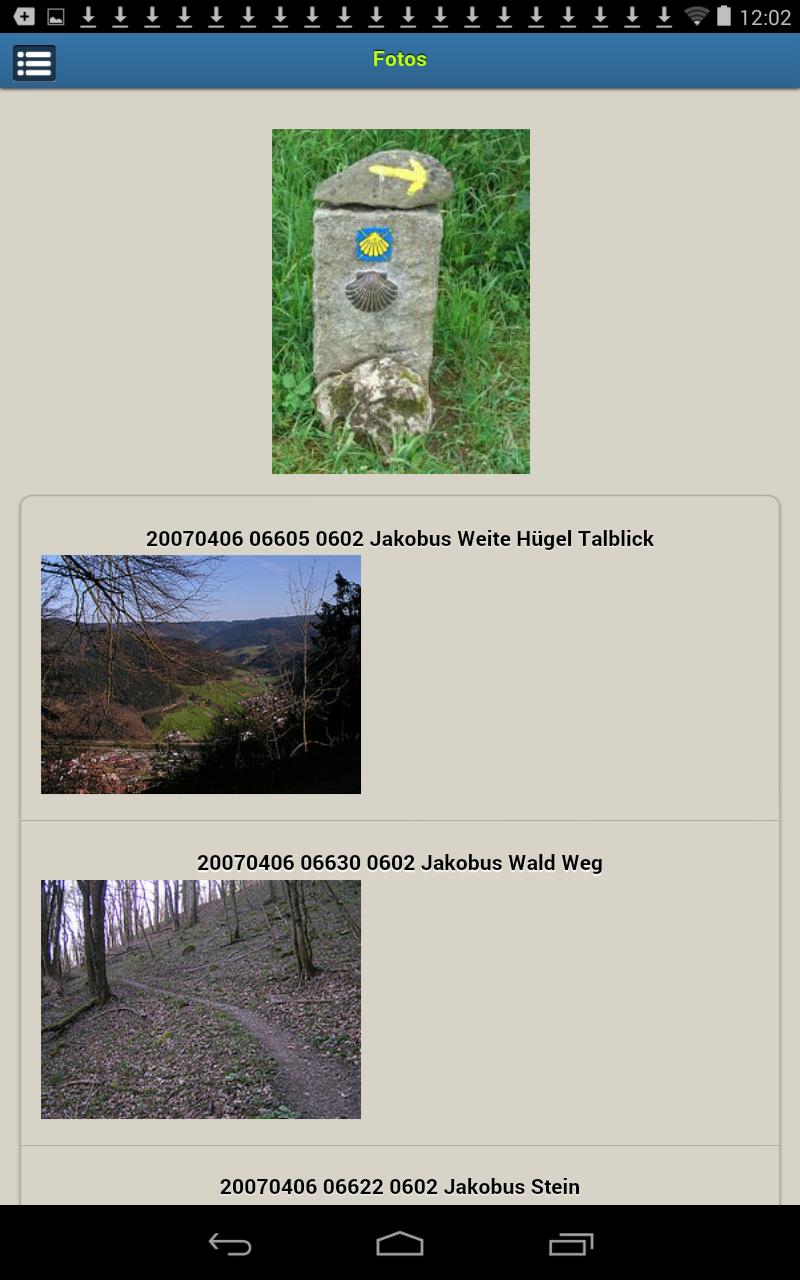Screen dimensions: 800x1280
Task: Open the Jakobus Stein photo entry
Action: (400, 1186)
